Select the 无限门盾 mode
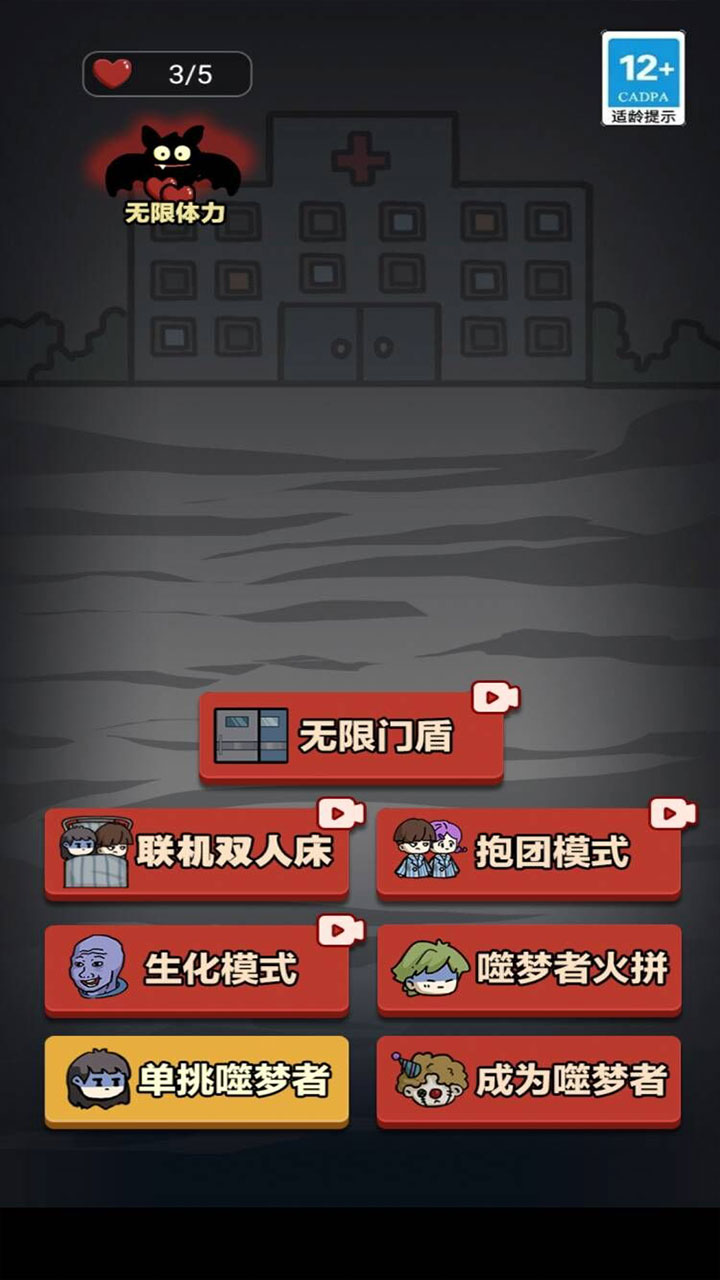 pos(351,737)
